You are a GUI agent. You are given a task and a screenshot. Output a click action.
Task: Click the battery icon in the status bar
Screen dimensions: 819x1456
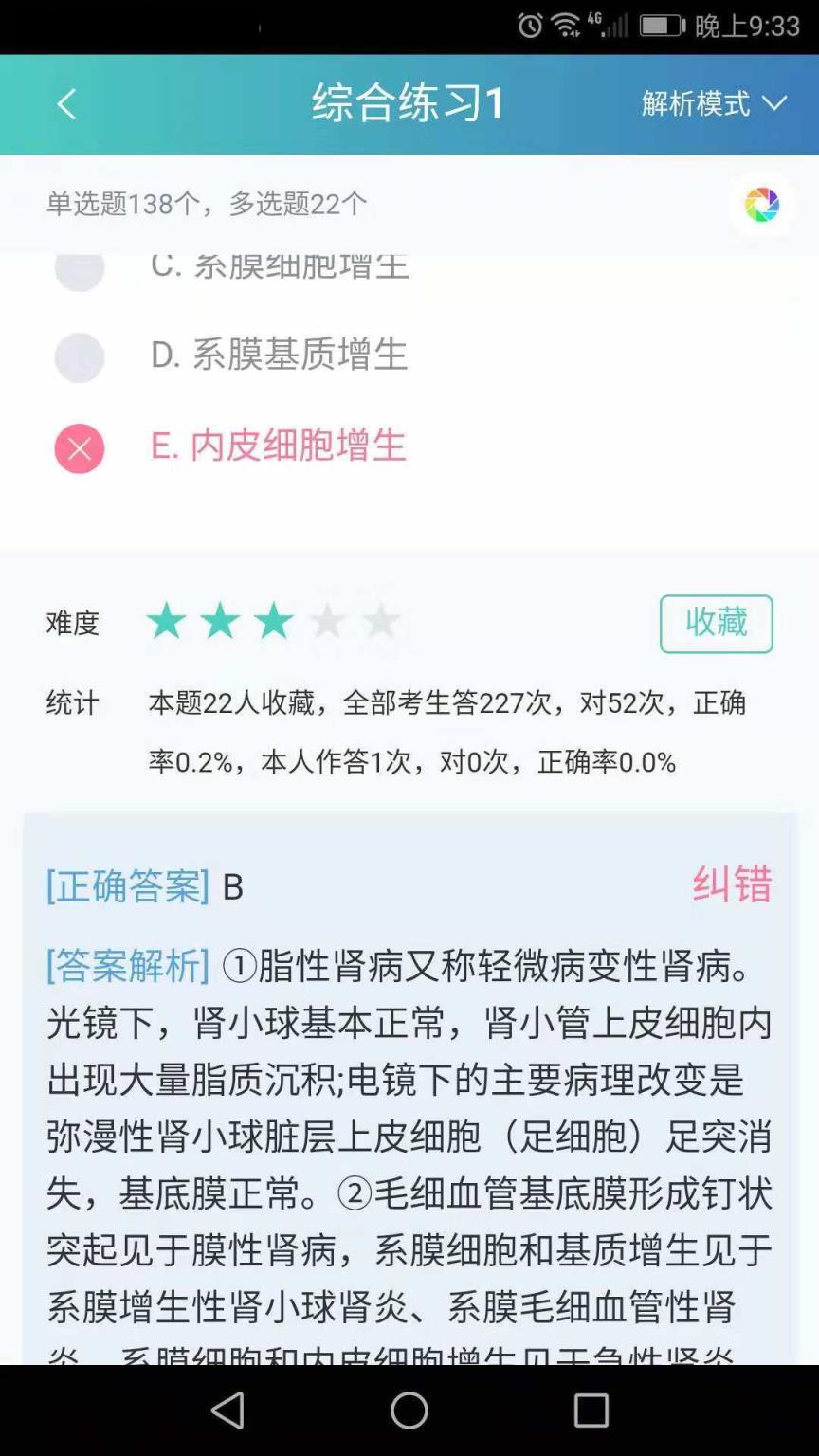pos(659,26)
